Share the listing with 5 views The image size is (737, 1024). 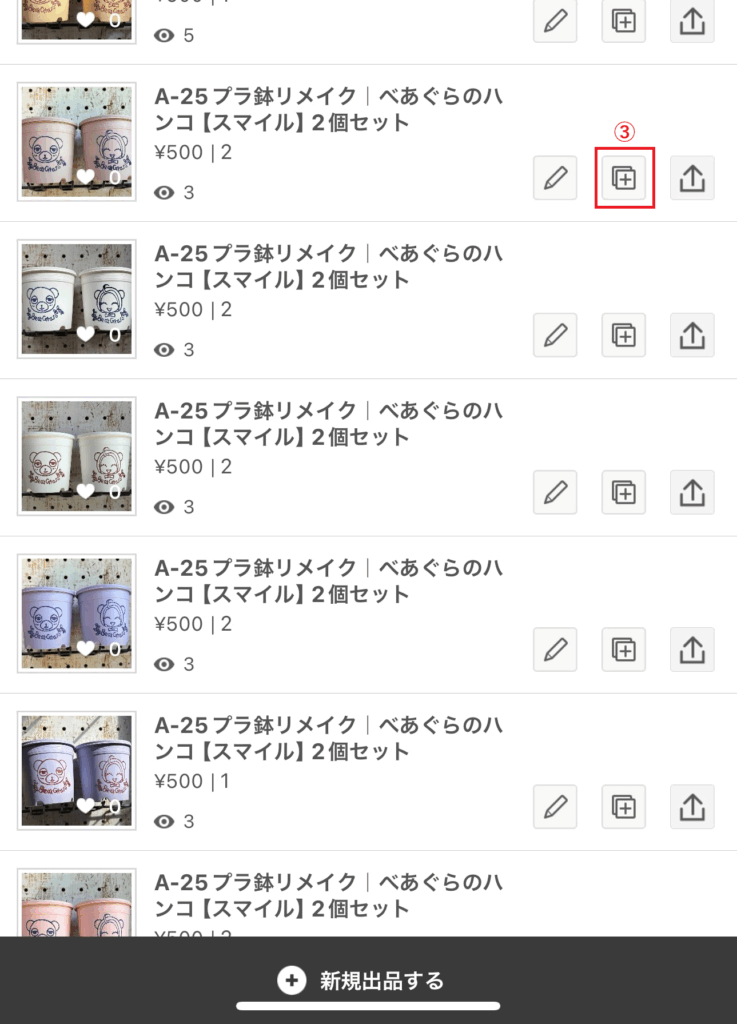pos(692,22)
